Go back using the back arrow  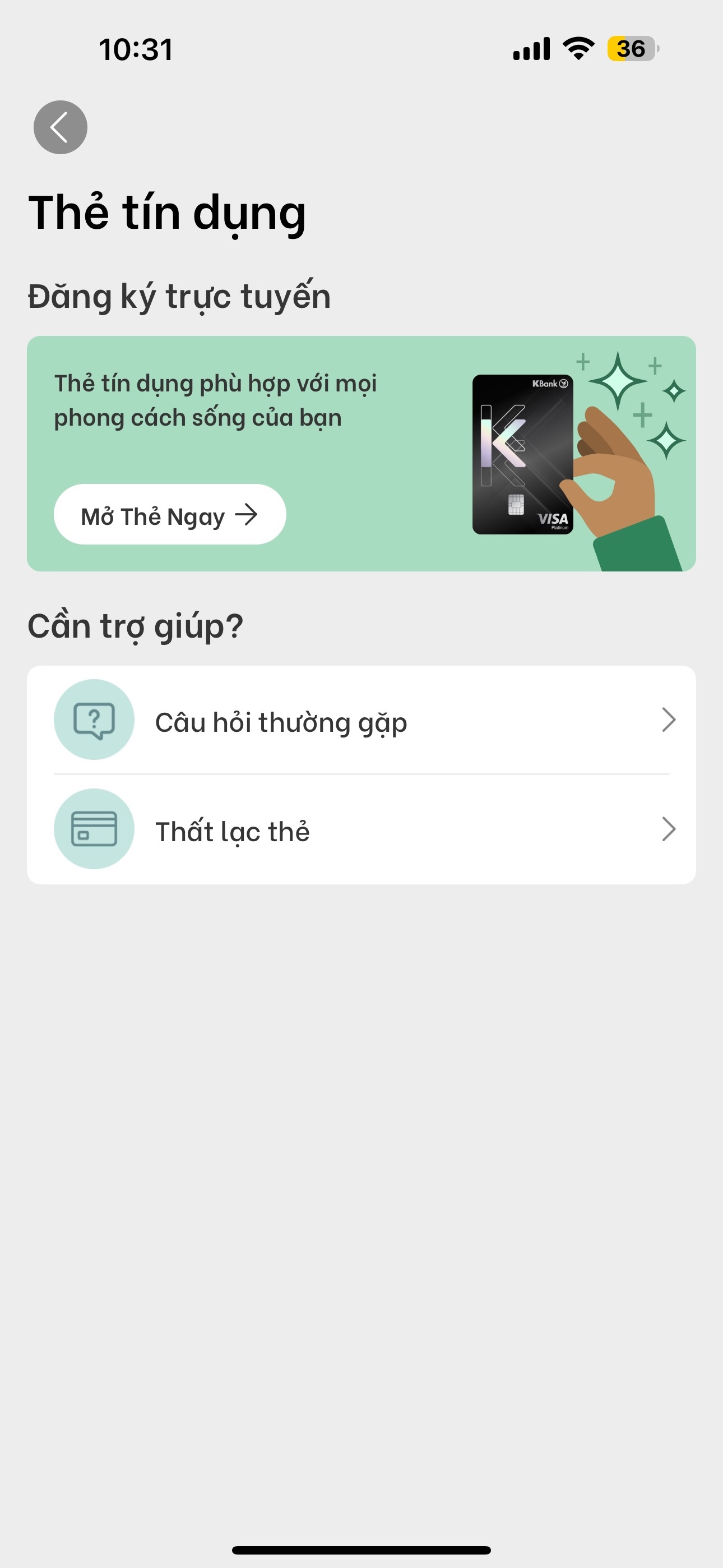(x=61, y=127)
